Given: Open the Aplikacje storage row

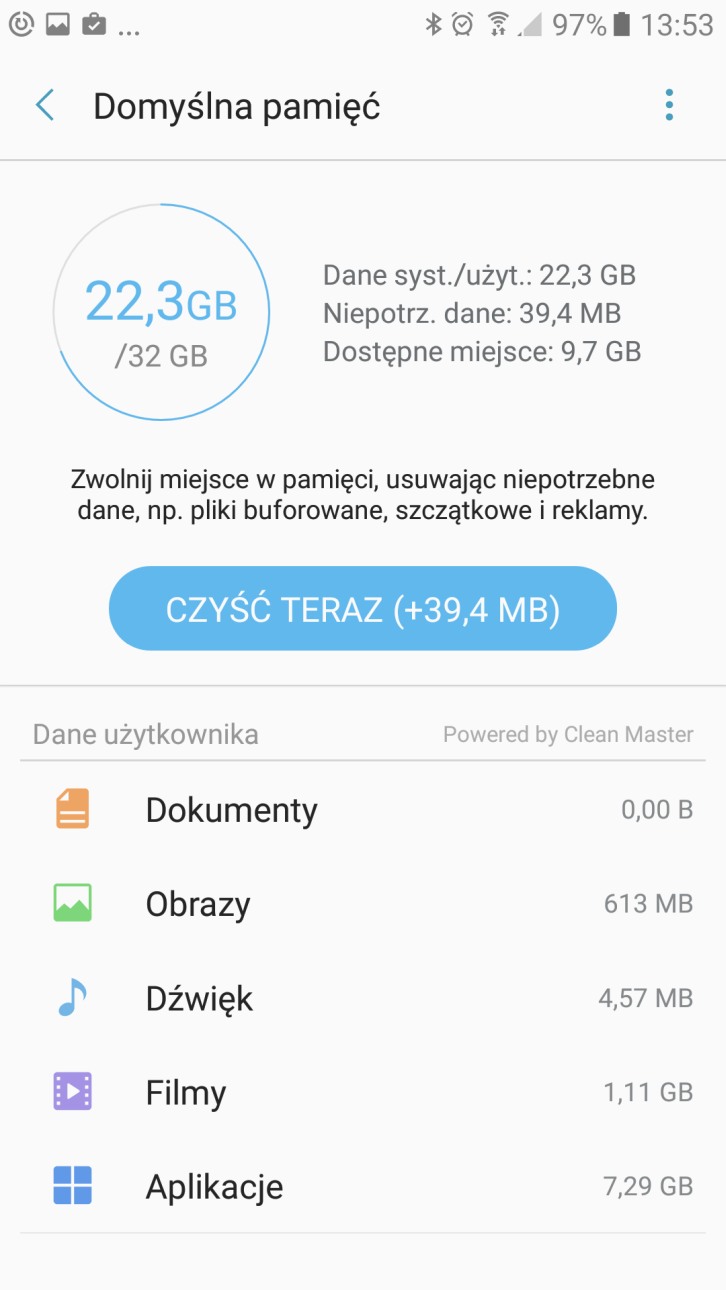Looking at the screenshot, I should pyautogui.click(x=362, y=1187).
